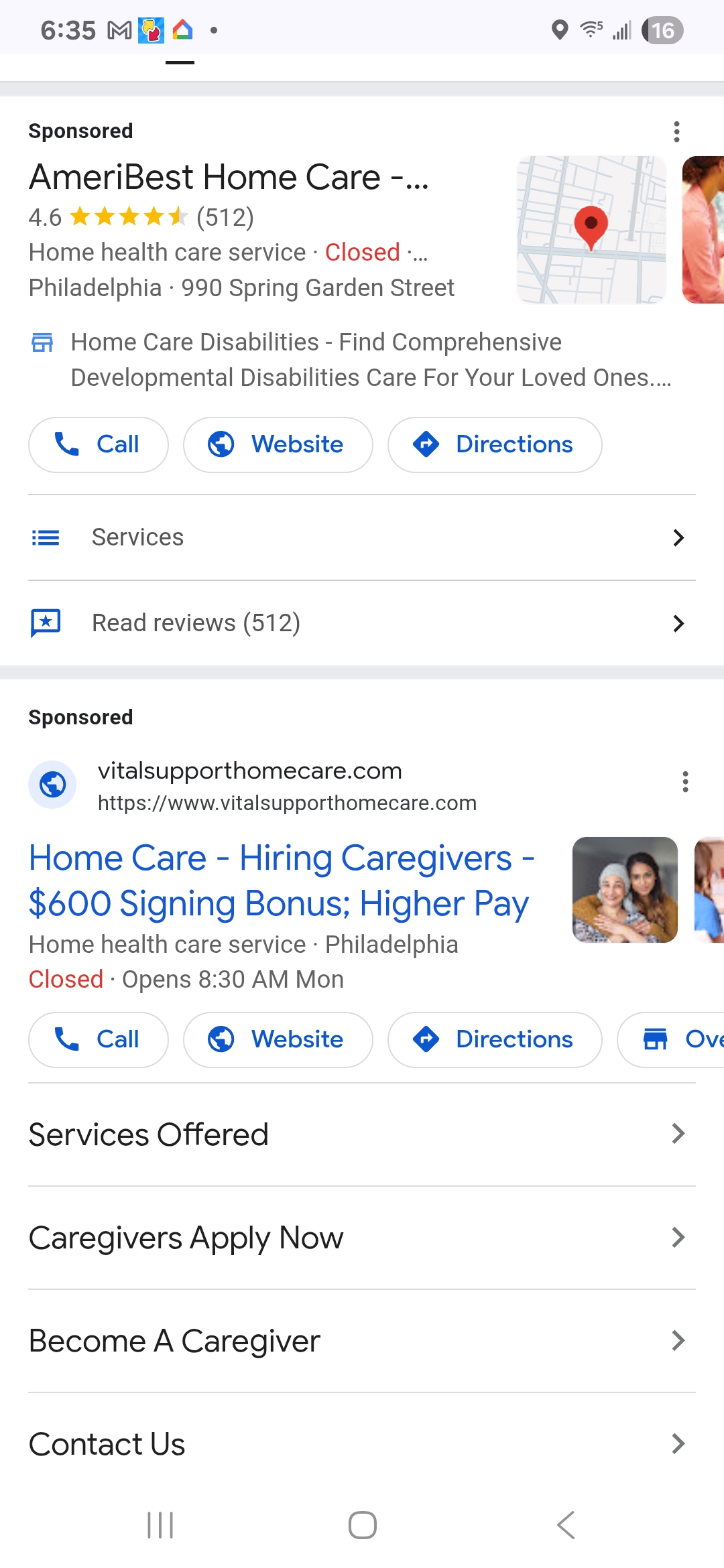
Task: Call Vital Support Home Care
Action: tap(98, 1039)
